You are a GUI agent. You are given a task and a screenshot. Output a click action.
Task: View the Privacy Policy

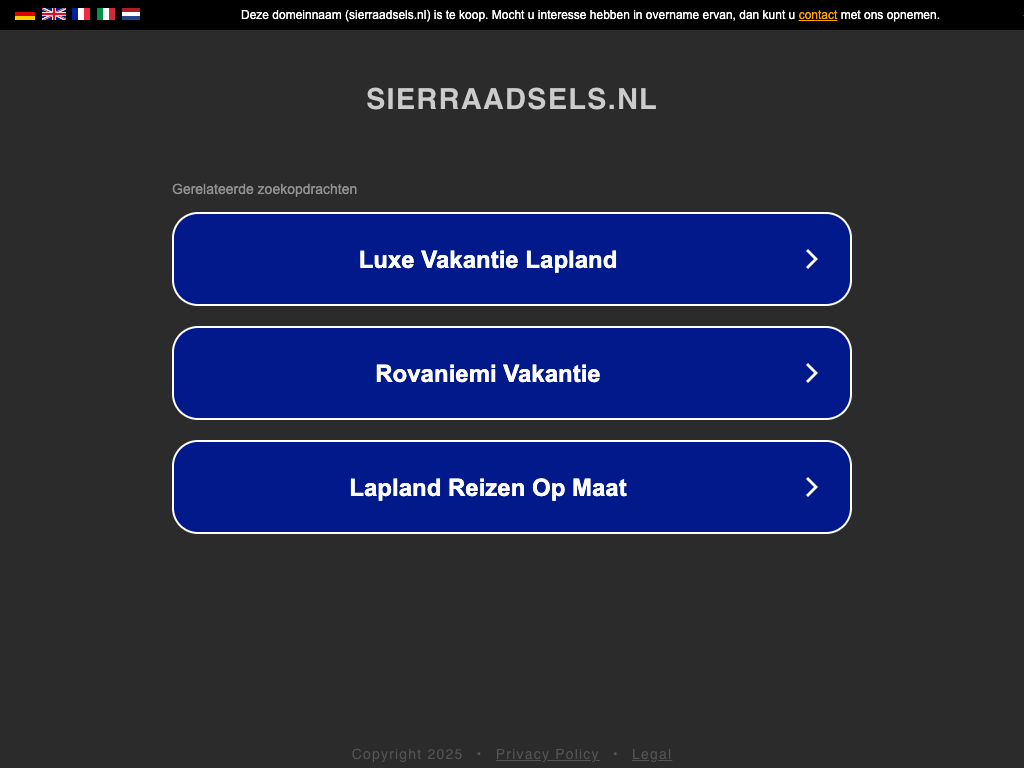click(547, 754)
